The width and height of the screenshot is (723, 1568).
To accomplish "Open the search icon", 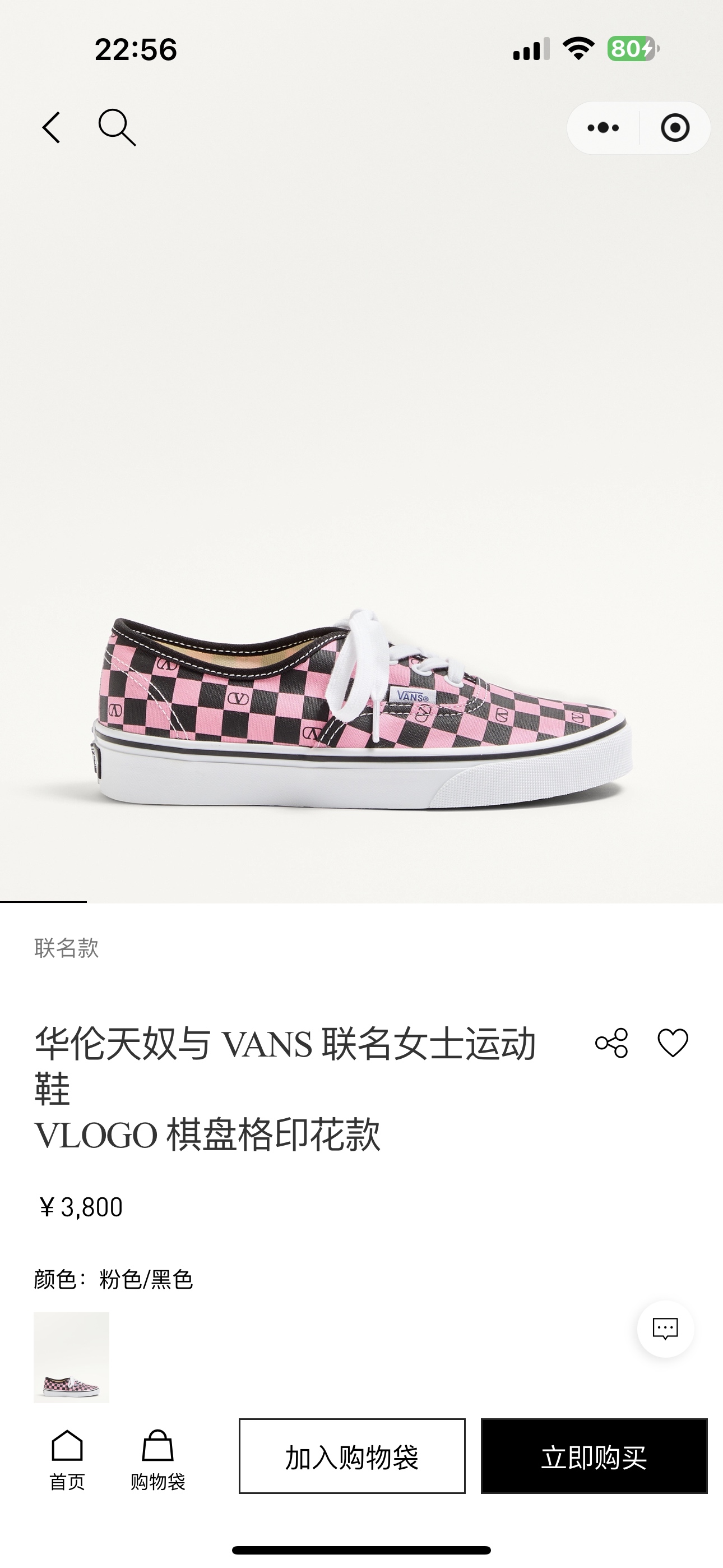I will click(x=119, y=128).
